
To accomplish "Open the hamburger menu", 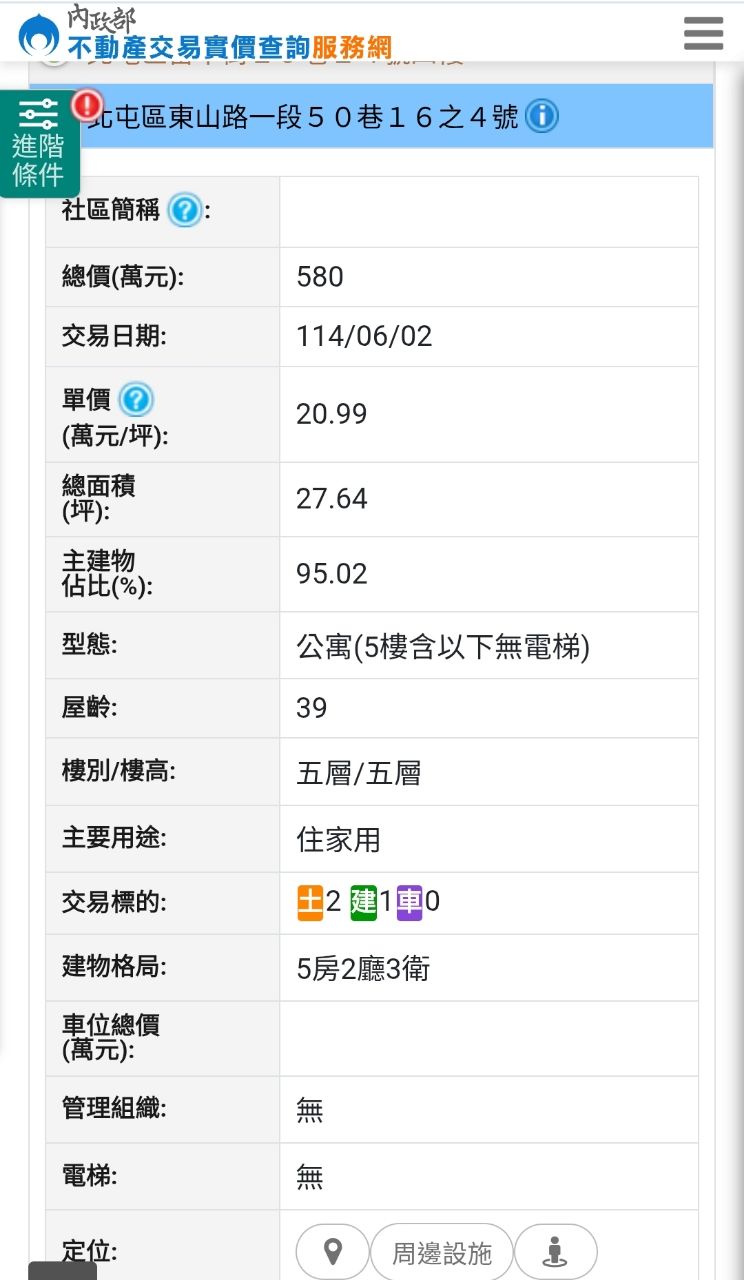I will 703,33.
